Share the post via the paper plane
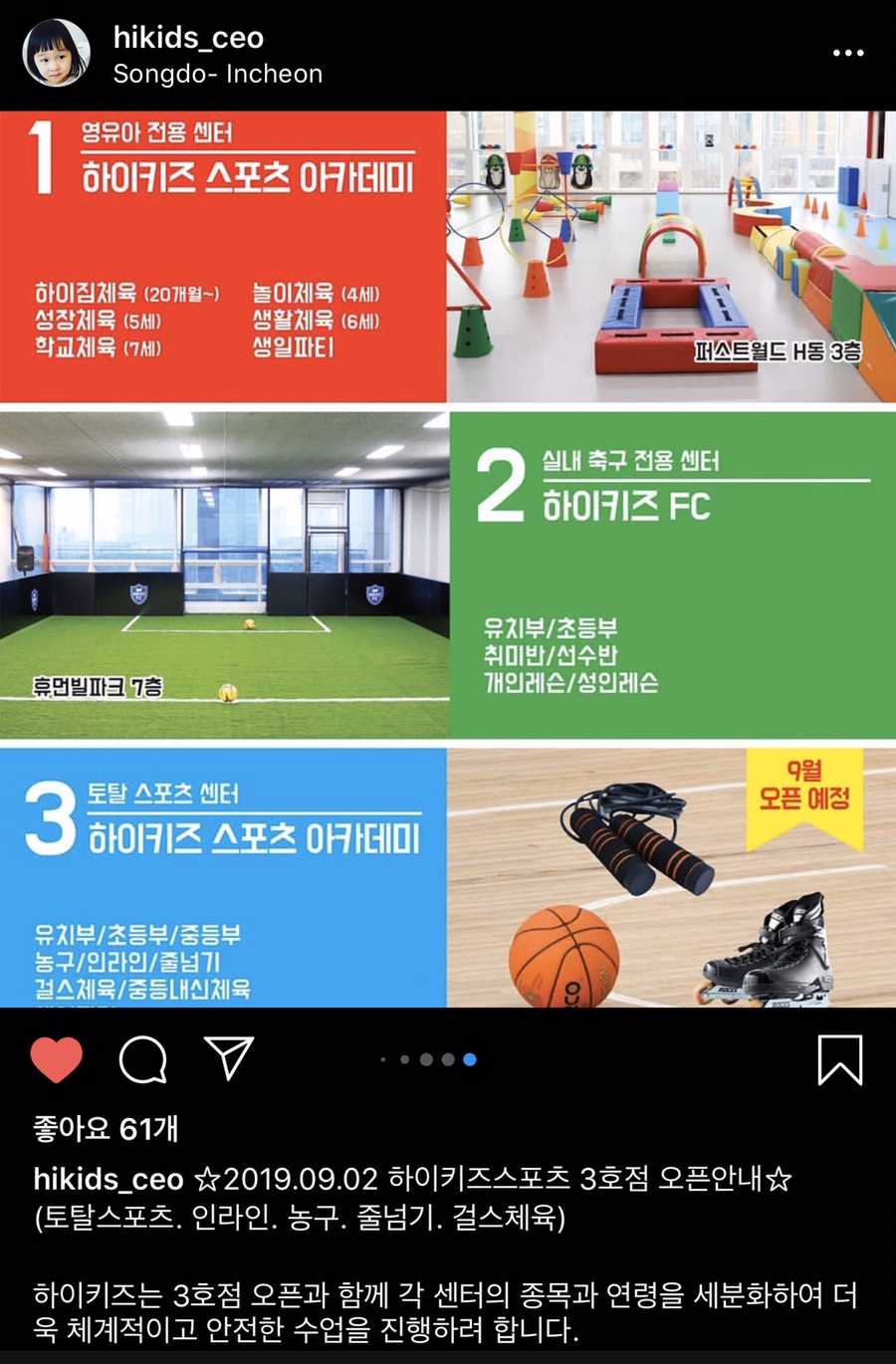The image size is (896, 1364). tap(229, 1057)
